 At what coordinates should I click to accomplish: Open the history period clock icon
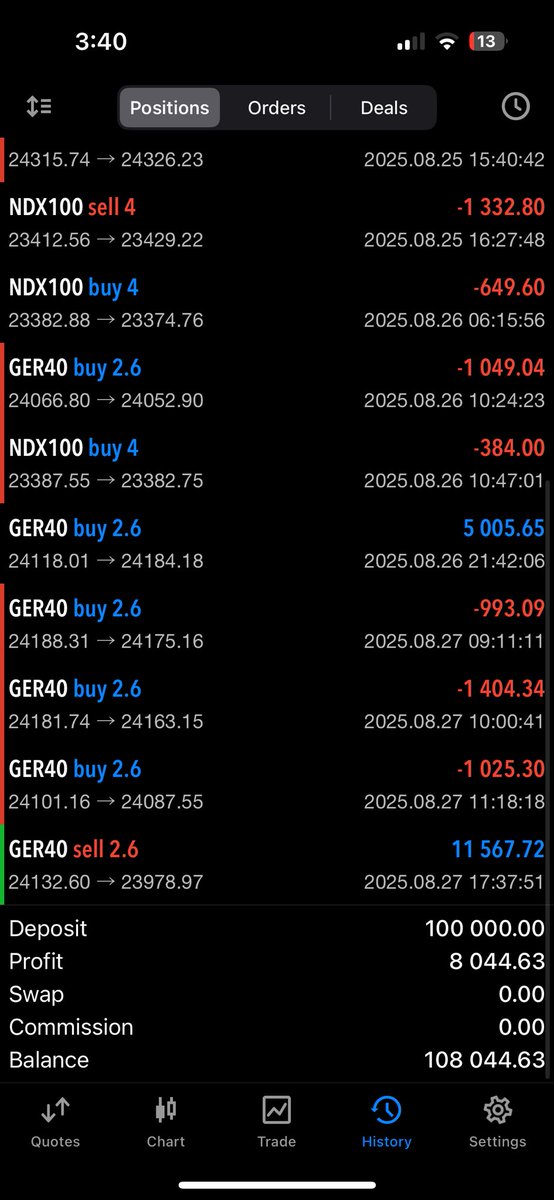tap(515, 107)
